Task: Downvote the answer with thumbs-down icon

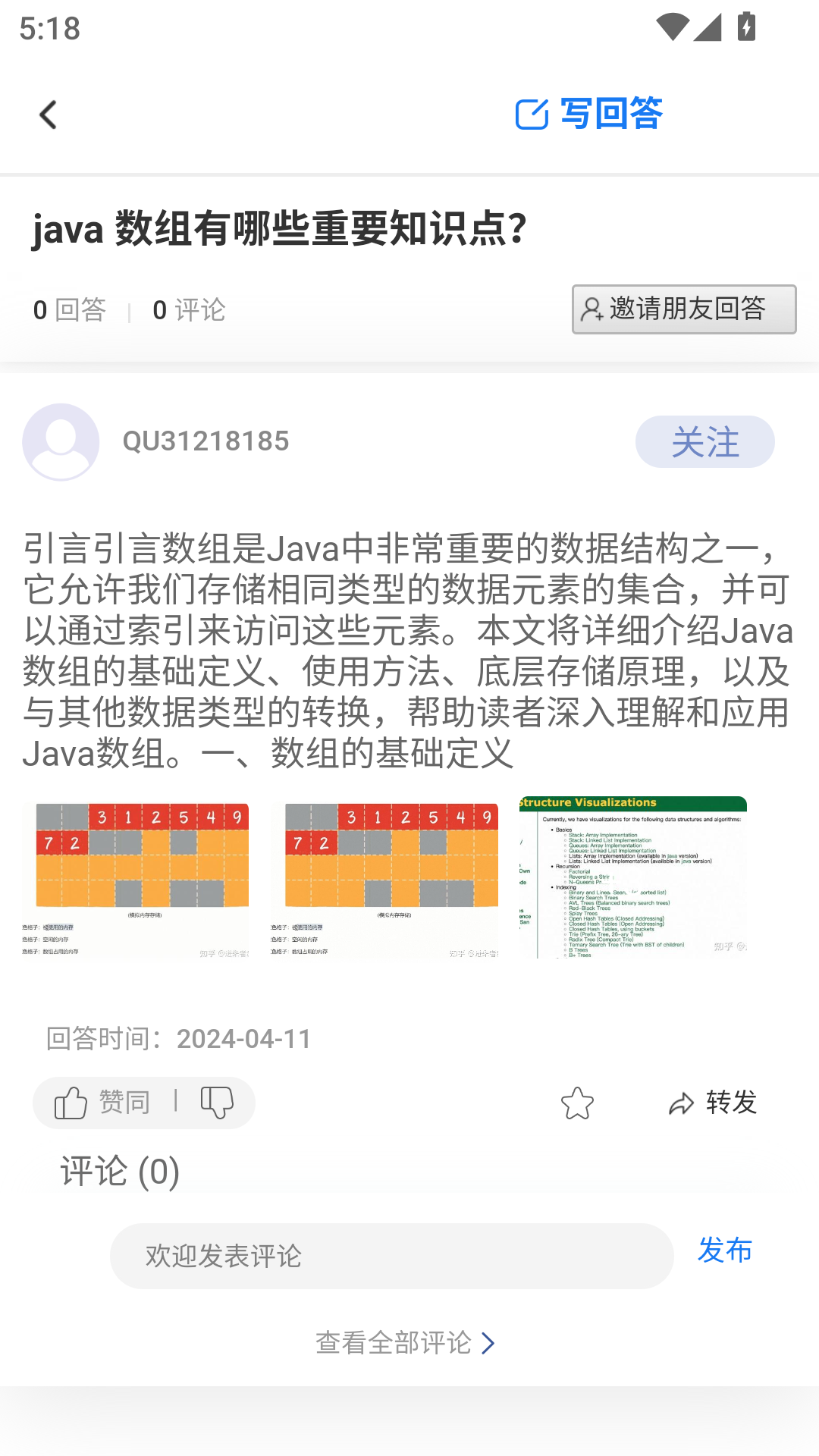Action: click(x=217, y=1103)
